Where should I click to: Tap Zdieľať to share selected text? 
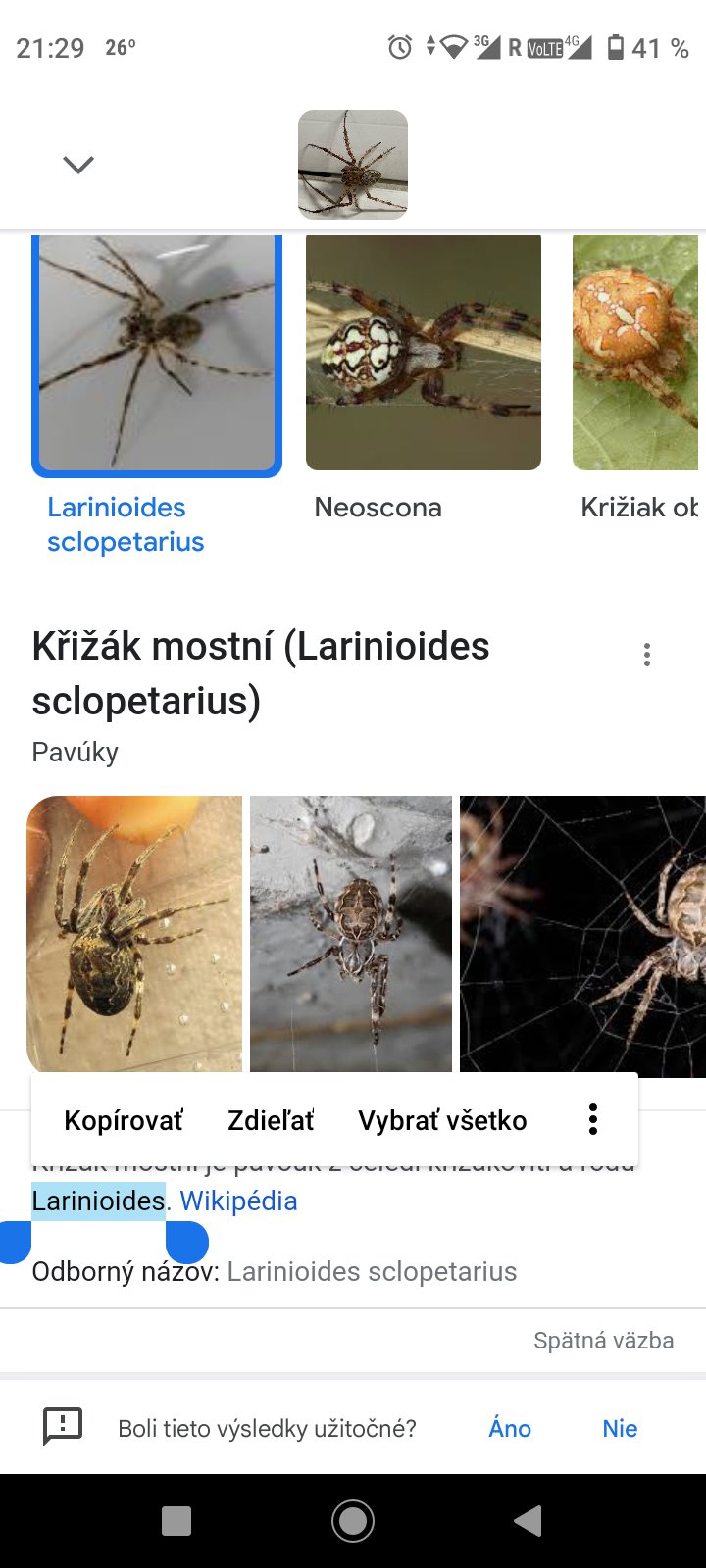(x=271, y=1120)
